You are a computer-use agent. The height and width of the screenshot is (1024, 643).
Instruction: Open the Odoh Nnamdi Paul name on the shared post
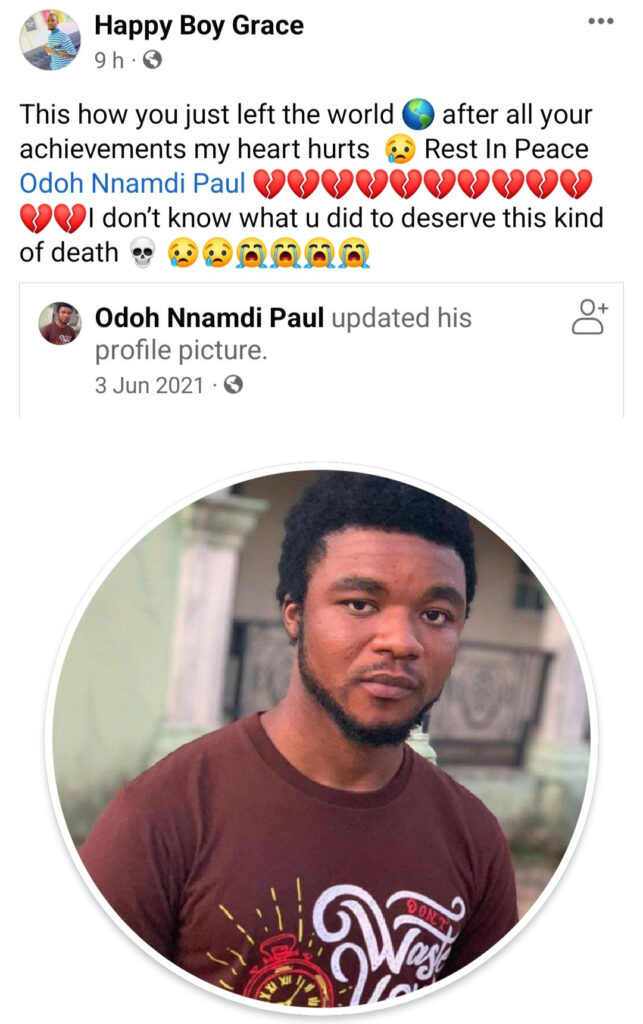pyautogui.click(x=209, y=318)
